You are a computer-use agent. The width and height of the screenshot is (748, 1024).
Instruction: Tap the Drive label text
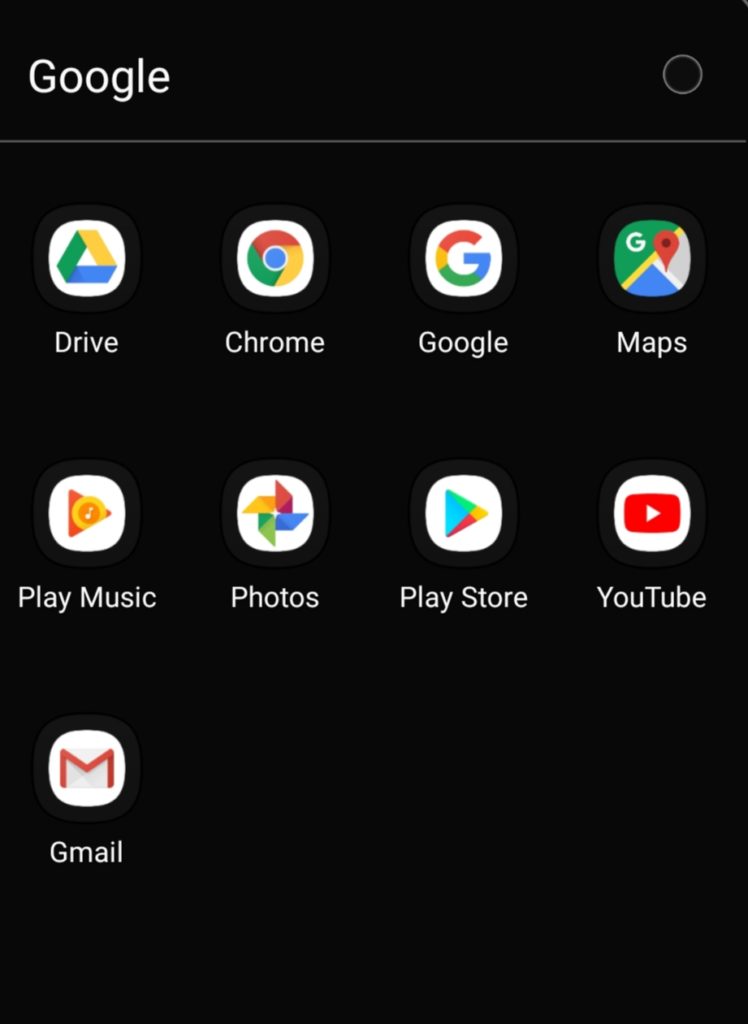[x=86, y=341]
